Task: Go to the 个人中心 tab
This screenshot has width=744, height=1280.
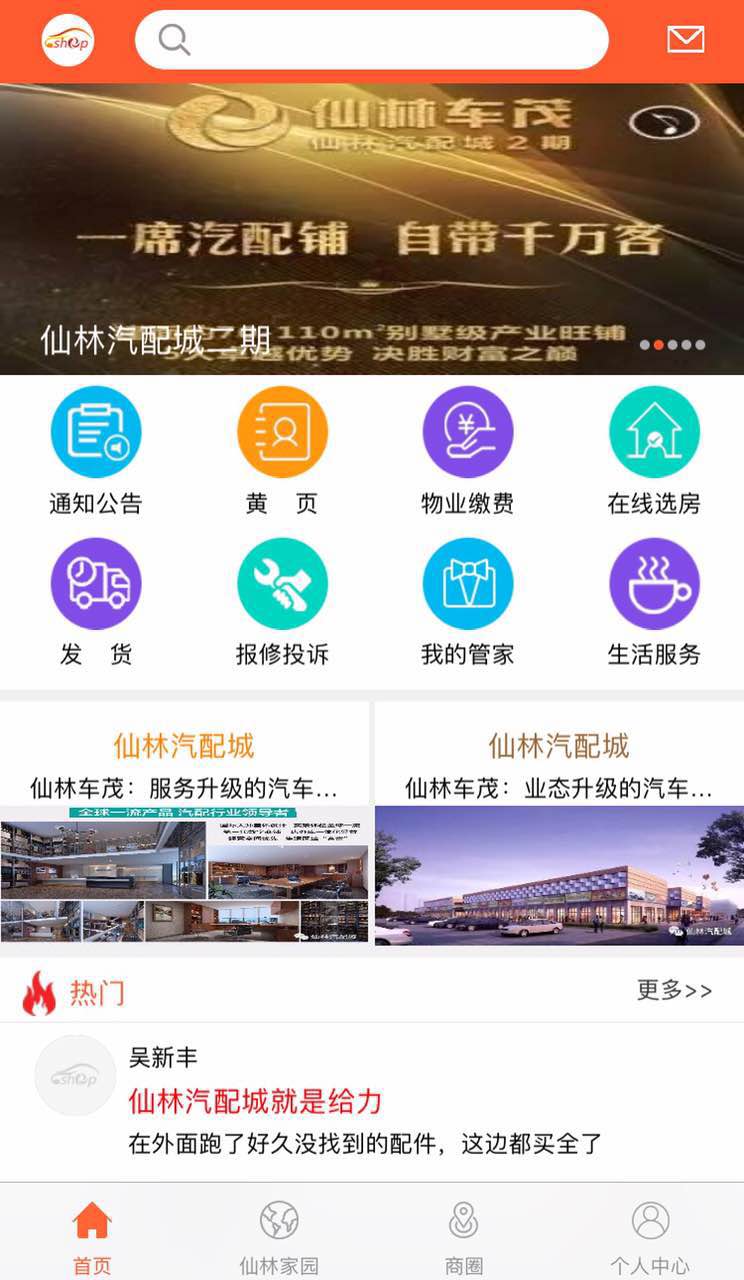Action: [x=650, y=1237]
